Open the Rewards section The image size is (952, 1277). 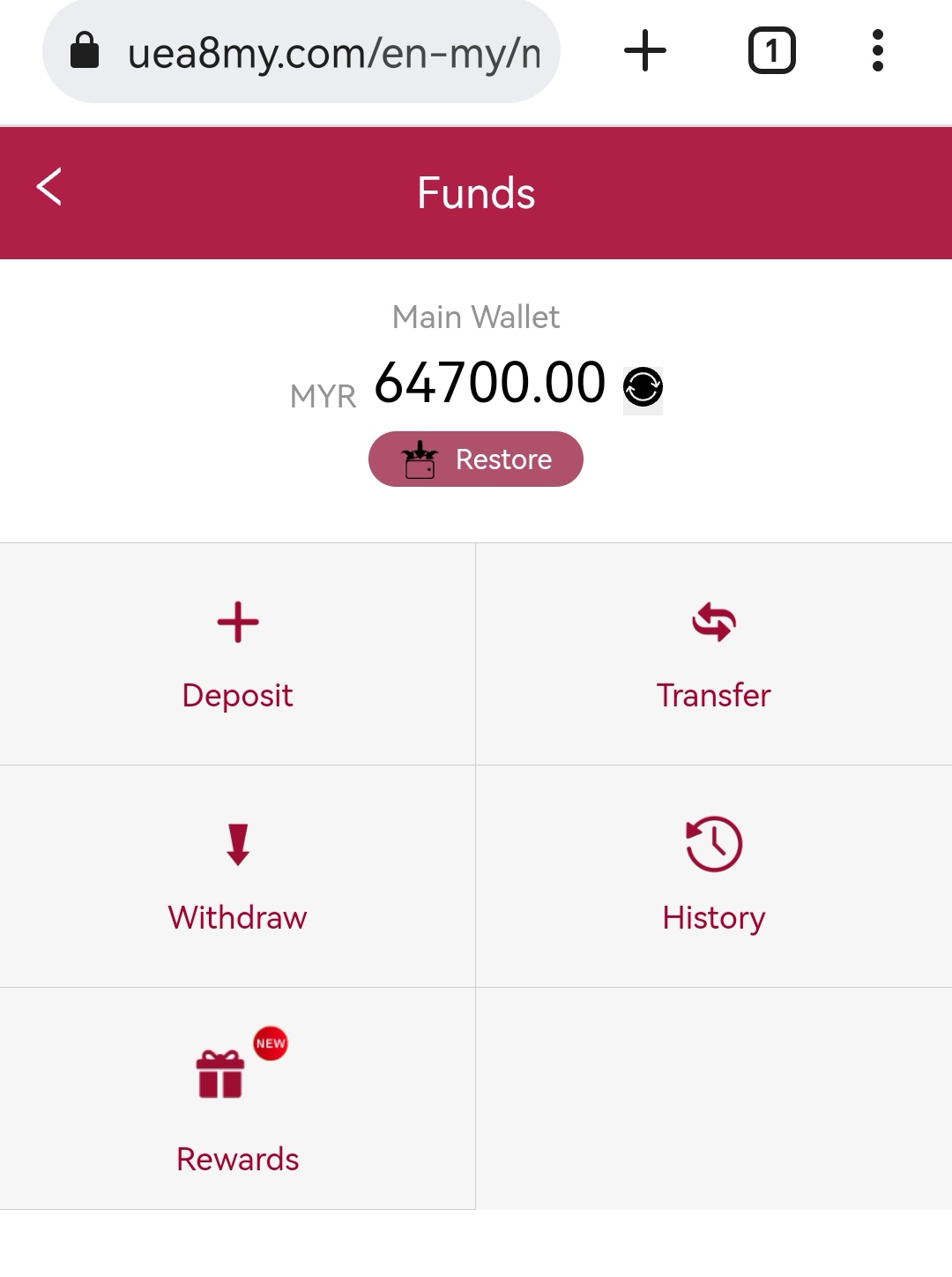tap(237, 1099)
